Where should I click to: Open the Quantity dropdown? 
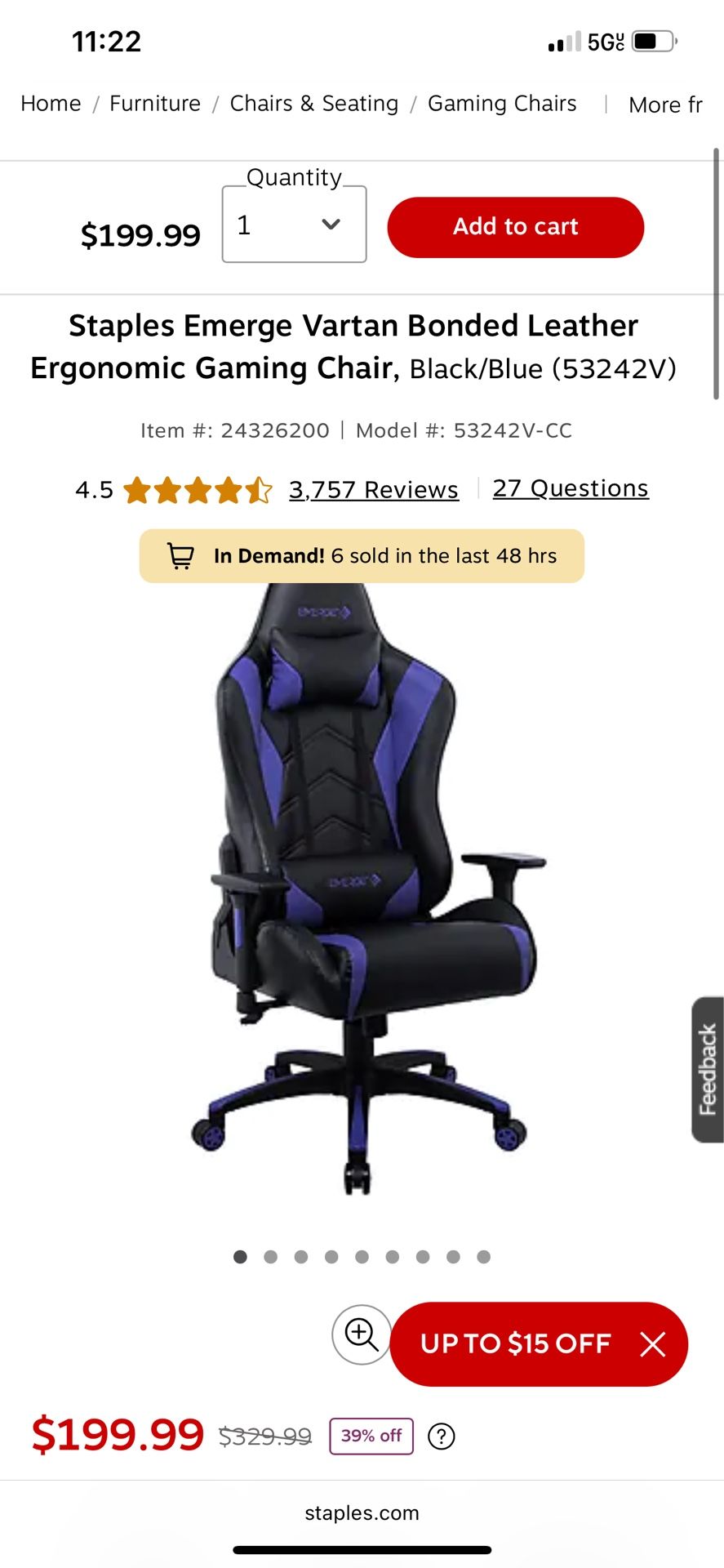[x=293, y=225]
